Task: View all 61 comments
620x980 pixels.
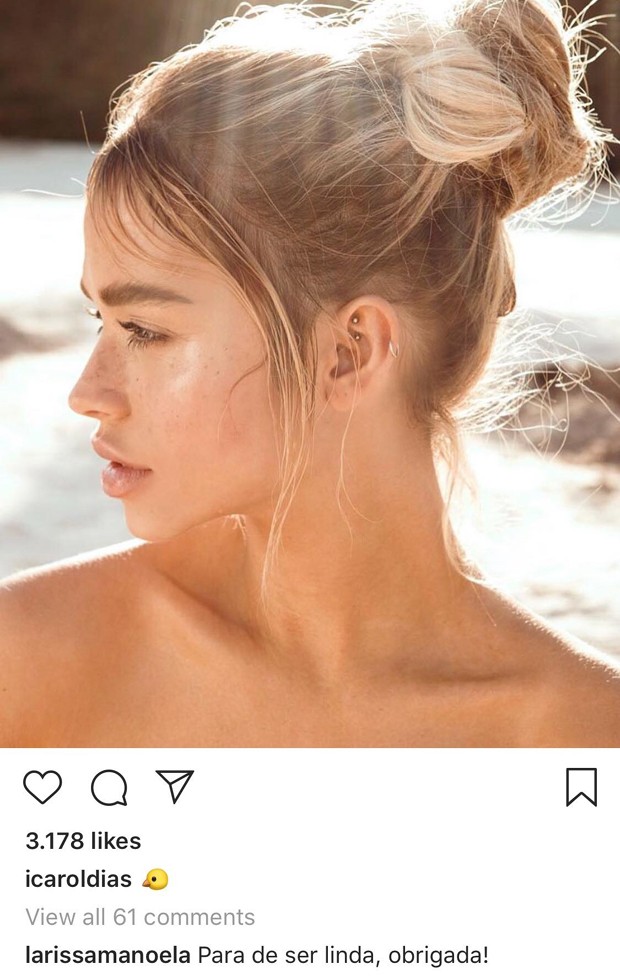Action: [140, 917]
